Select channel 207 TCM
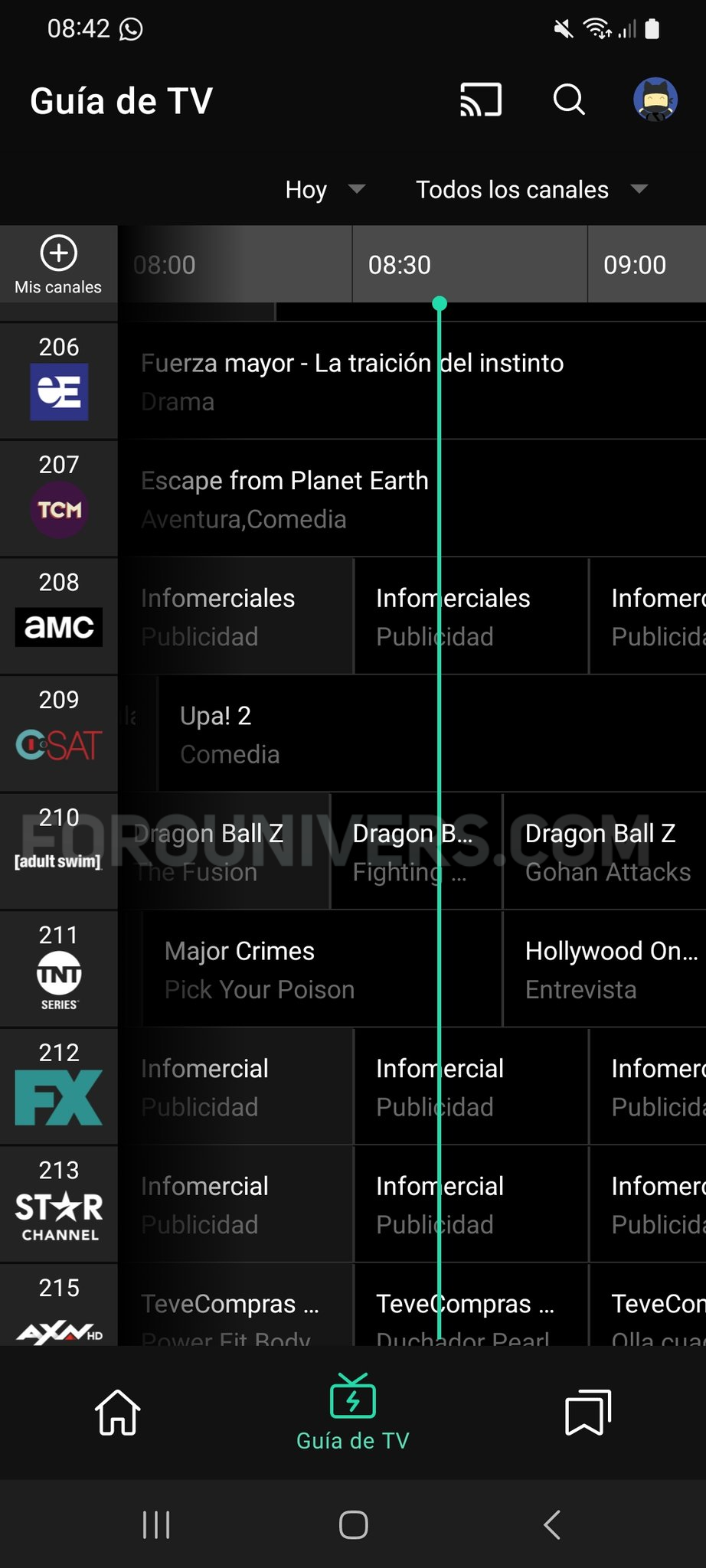 coord(59,498)
